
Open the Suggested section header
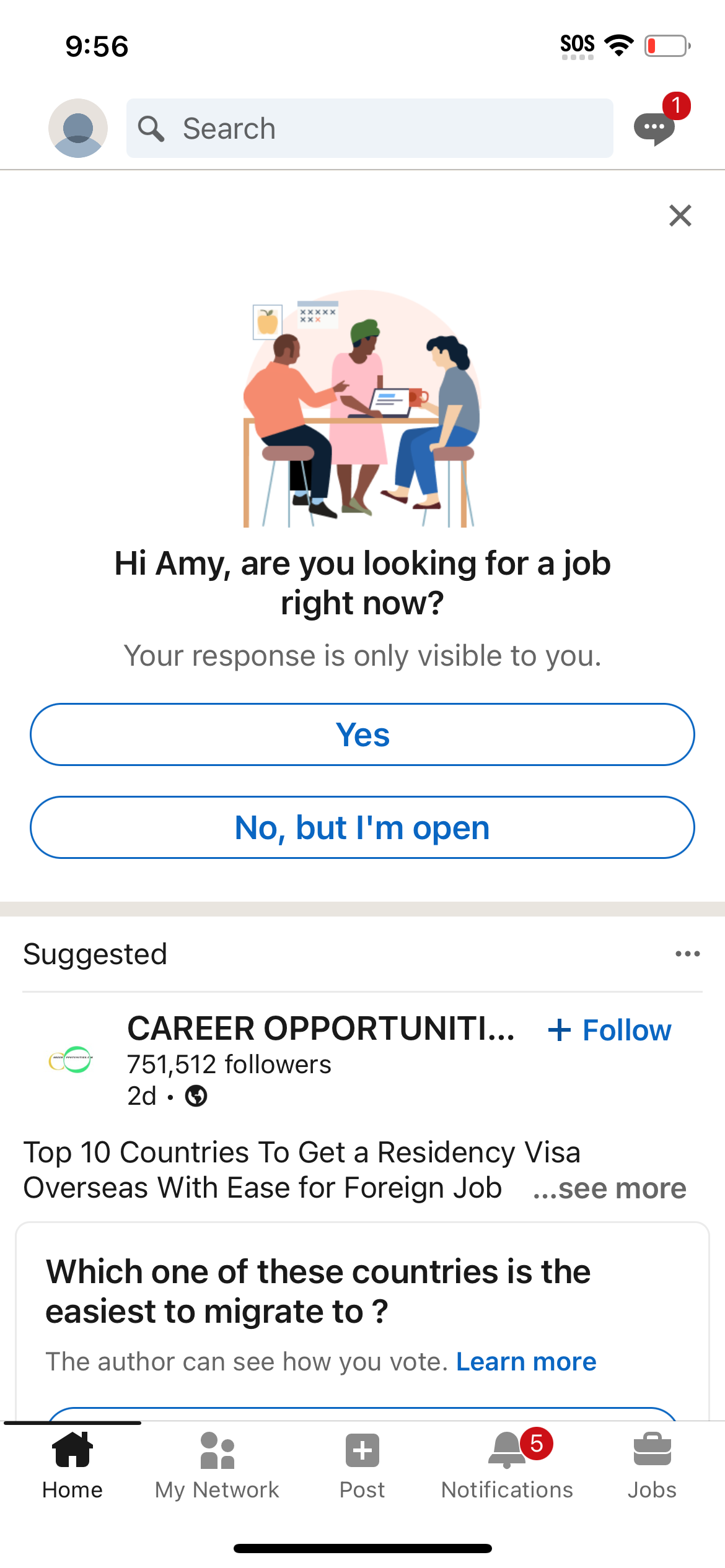pyautogui.click(x=95, y=954)
